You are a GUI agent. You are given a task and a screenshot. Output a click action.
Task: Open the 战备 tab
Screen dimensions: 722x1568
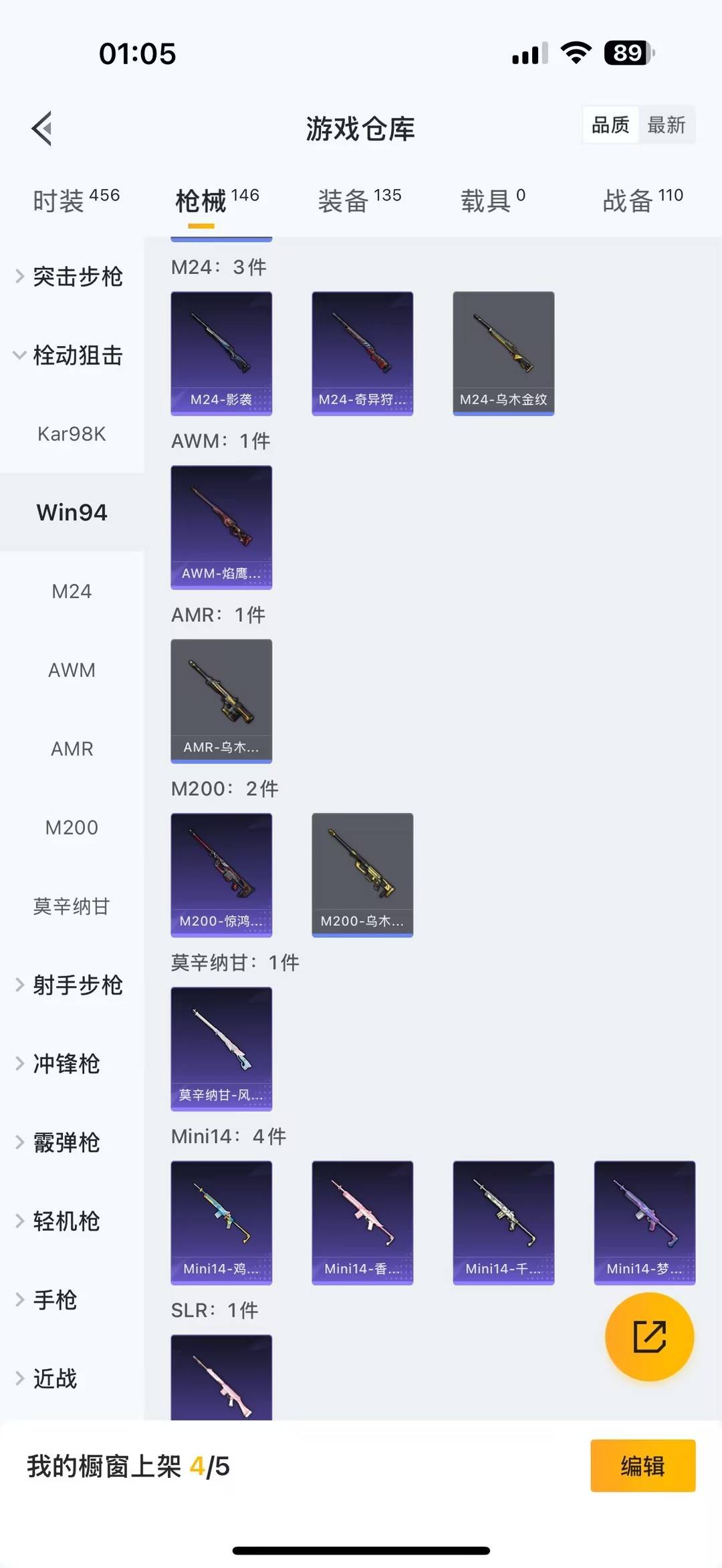click(x=642, y=200)
